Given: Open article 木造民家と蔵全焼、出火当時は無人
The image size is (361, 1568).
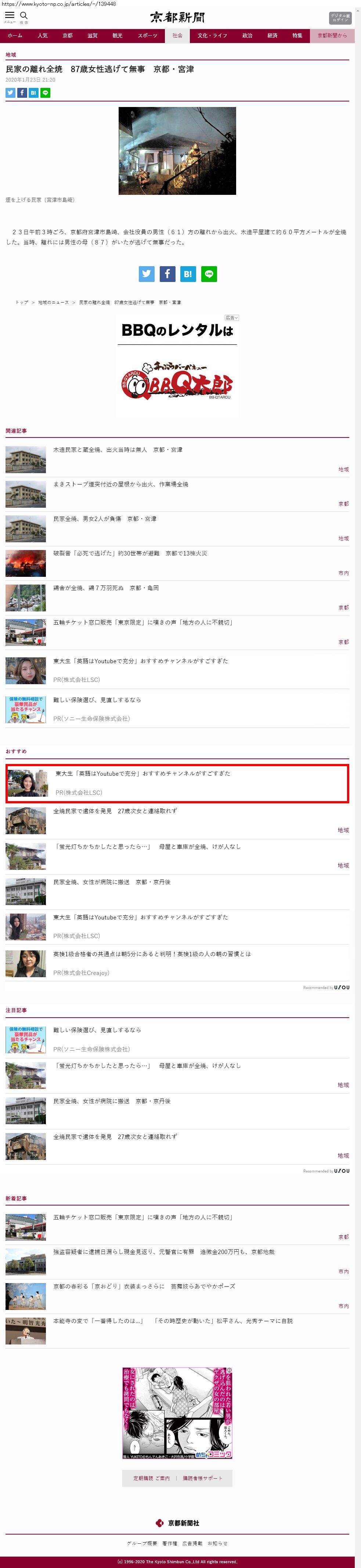Looking at the screenshot, I should tap(118, 450).
